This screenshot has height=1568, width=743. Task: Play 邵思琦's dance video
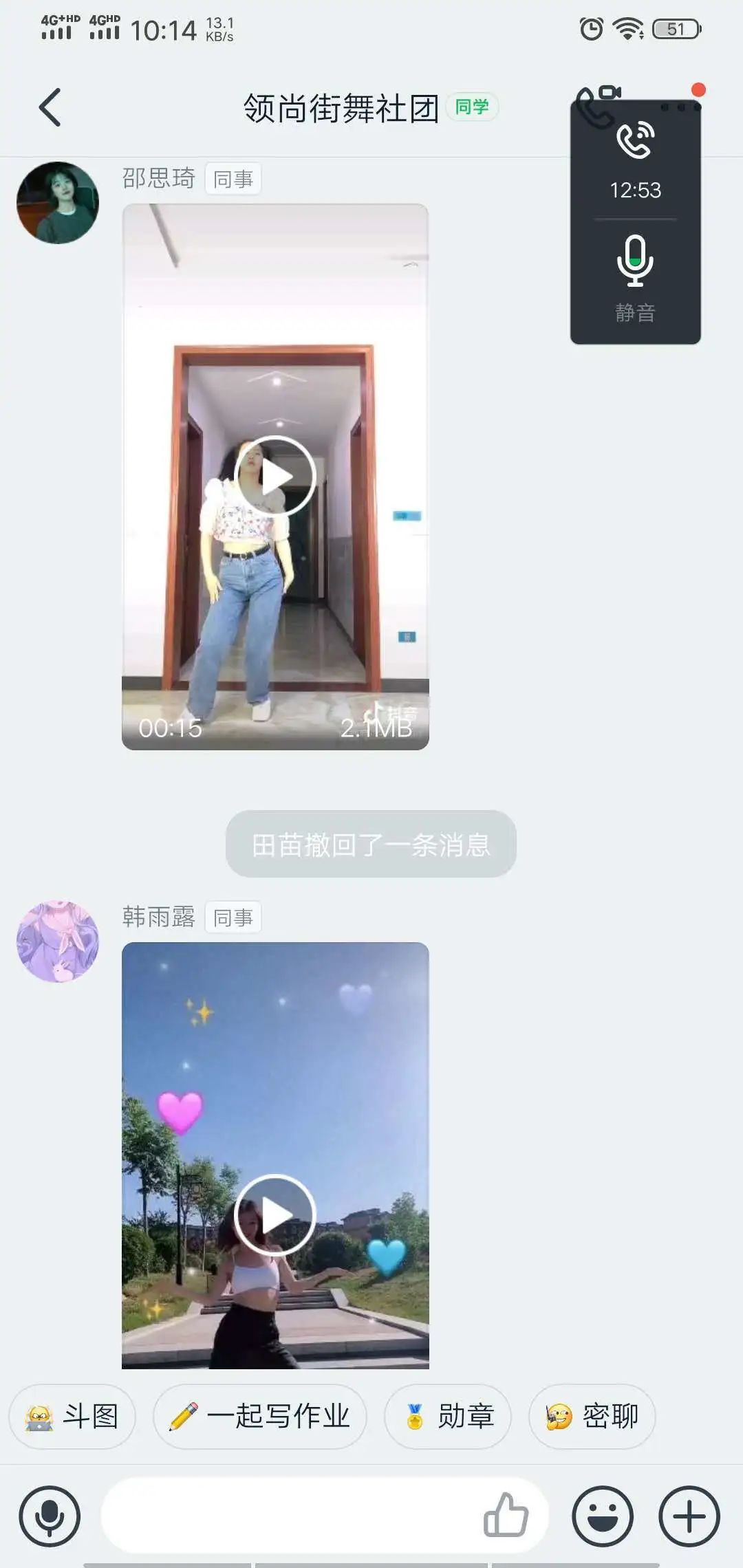(275, 476)
